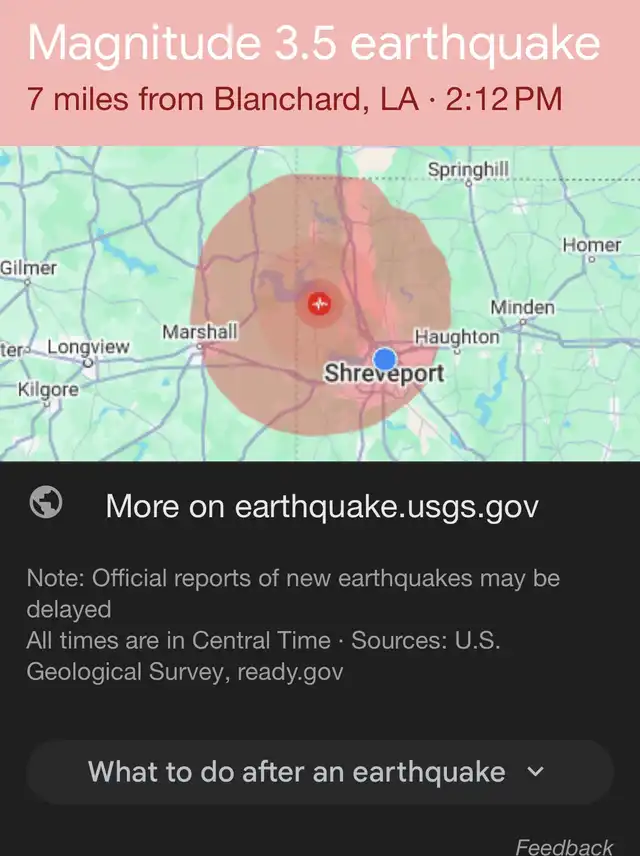
Task: Open the earthquake map preview
Action: tap(320, 304)
